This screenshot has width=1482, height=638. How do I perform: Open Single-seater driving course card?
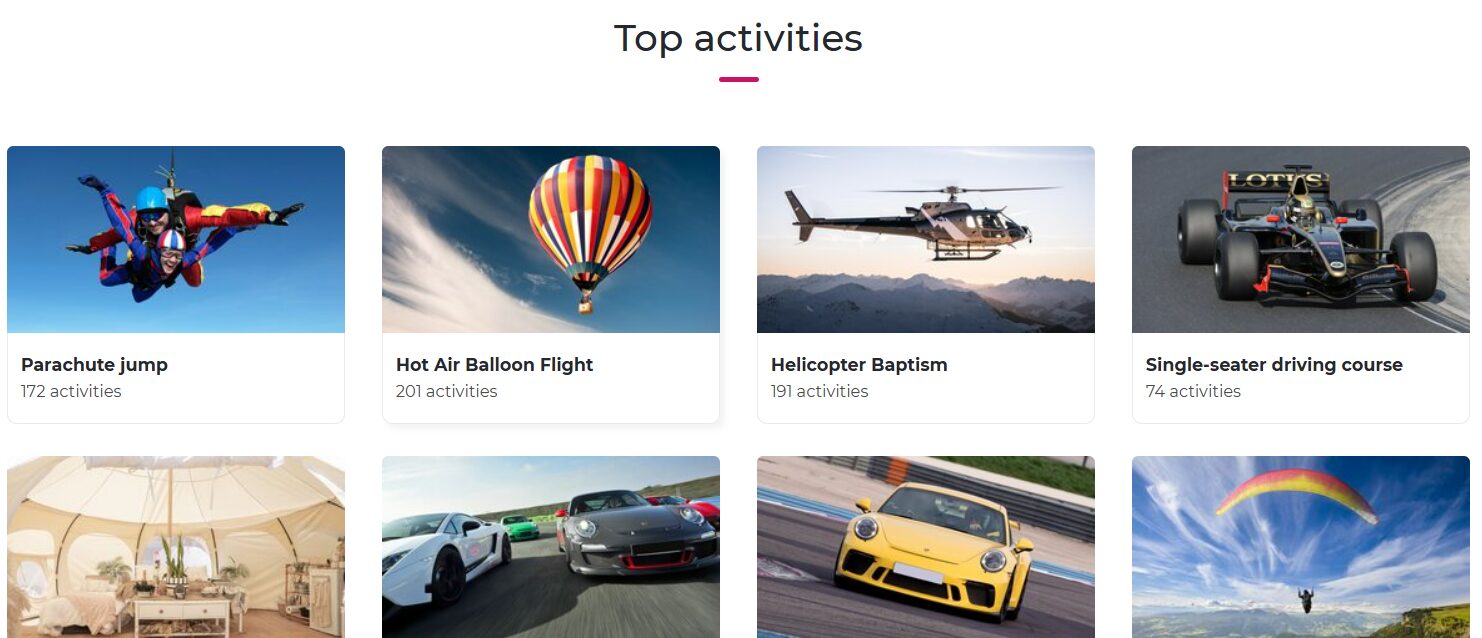(x=1300, y=284)
